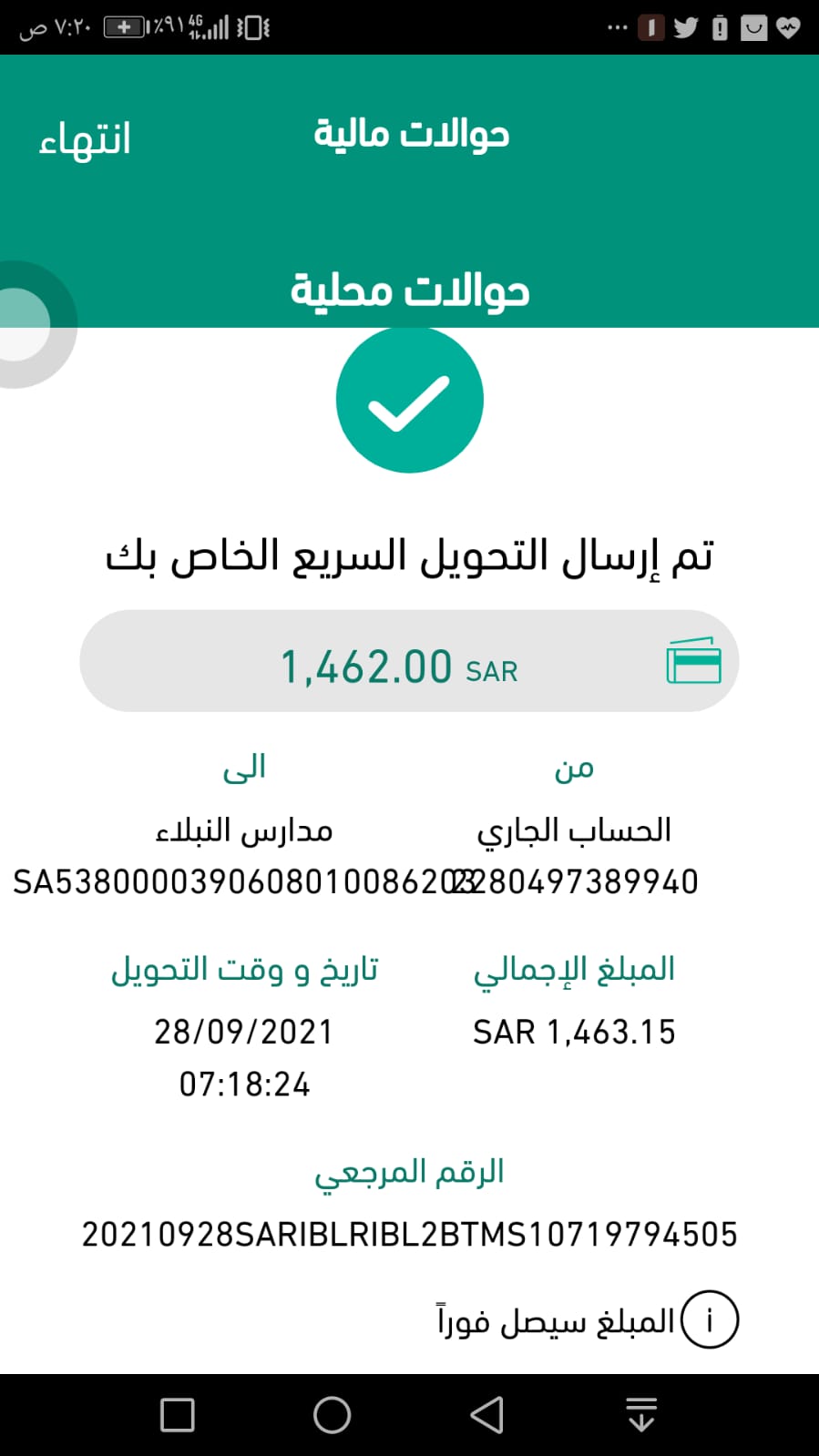Tap the info icon beside المبلغ سيصل فوراً
The height and width of the screenshot is (1456, 819).
point(709,1319)
